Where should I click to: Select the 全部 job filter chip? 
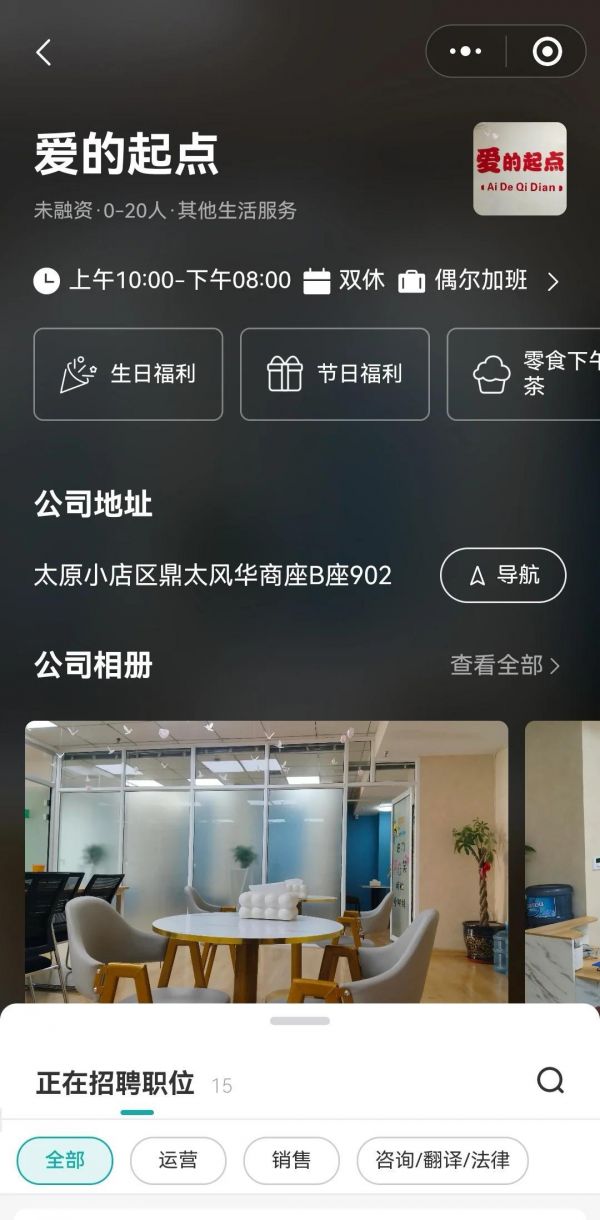coord(65,1161)
